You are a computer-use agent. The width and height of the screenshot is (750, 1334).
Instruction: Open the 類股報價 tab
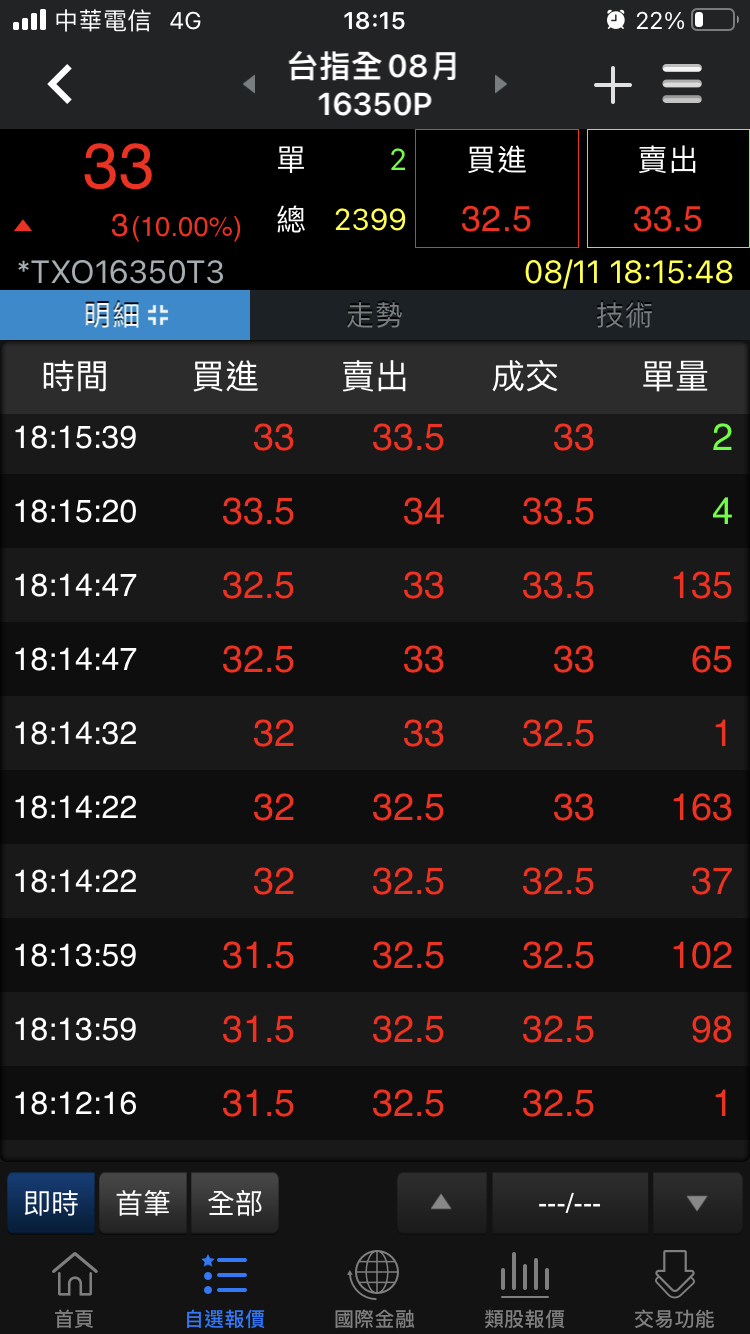[x=525, y=1289]
